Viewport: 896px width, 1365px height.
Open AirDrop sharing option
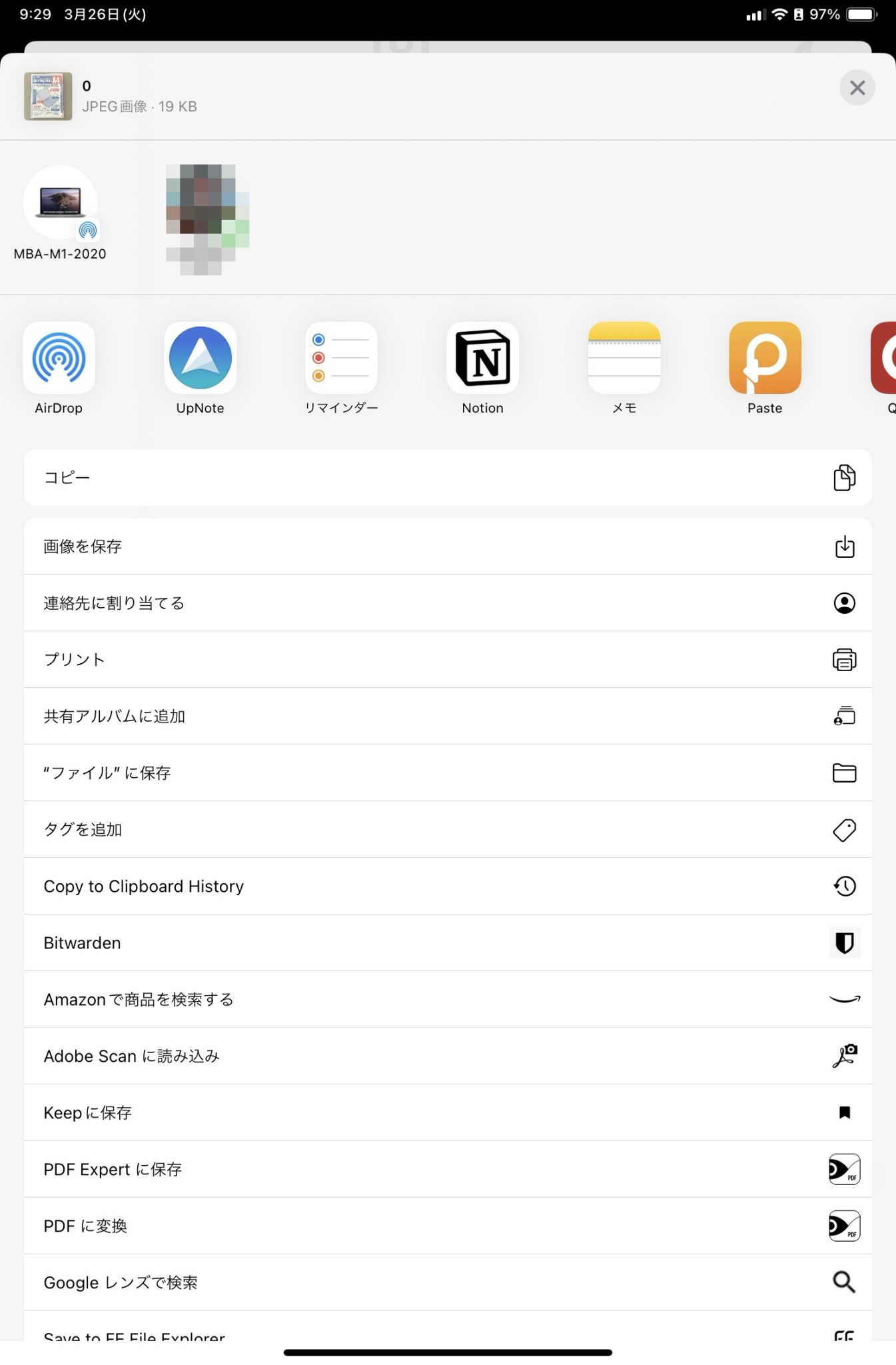59,358
